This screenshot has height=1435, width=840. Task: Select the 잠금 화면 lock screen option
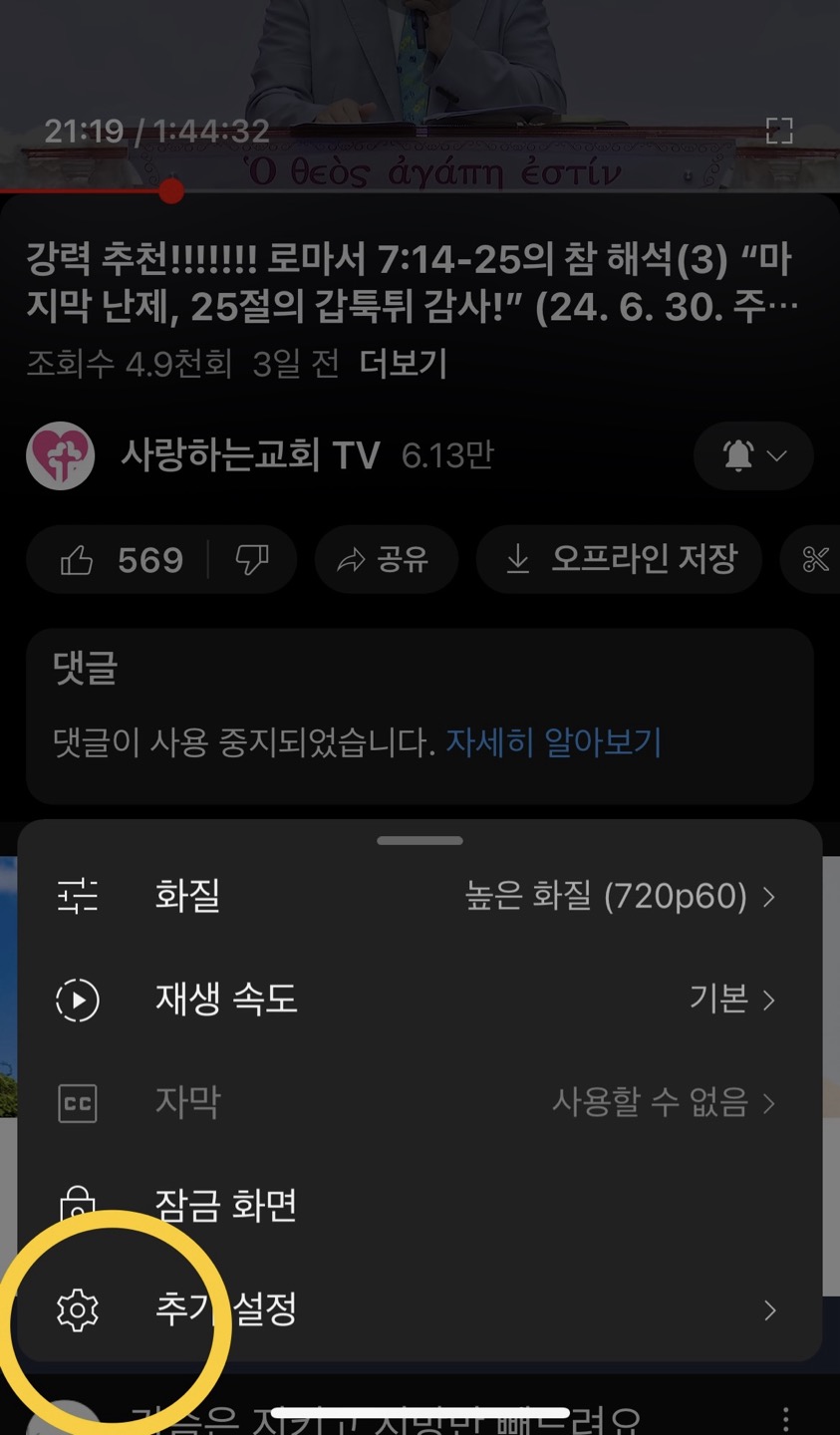[x=419, y=1206]
